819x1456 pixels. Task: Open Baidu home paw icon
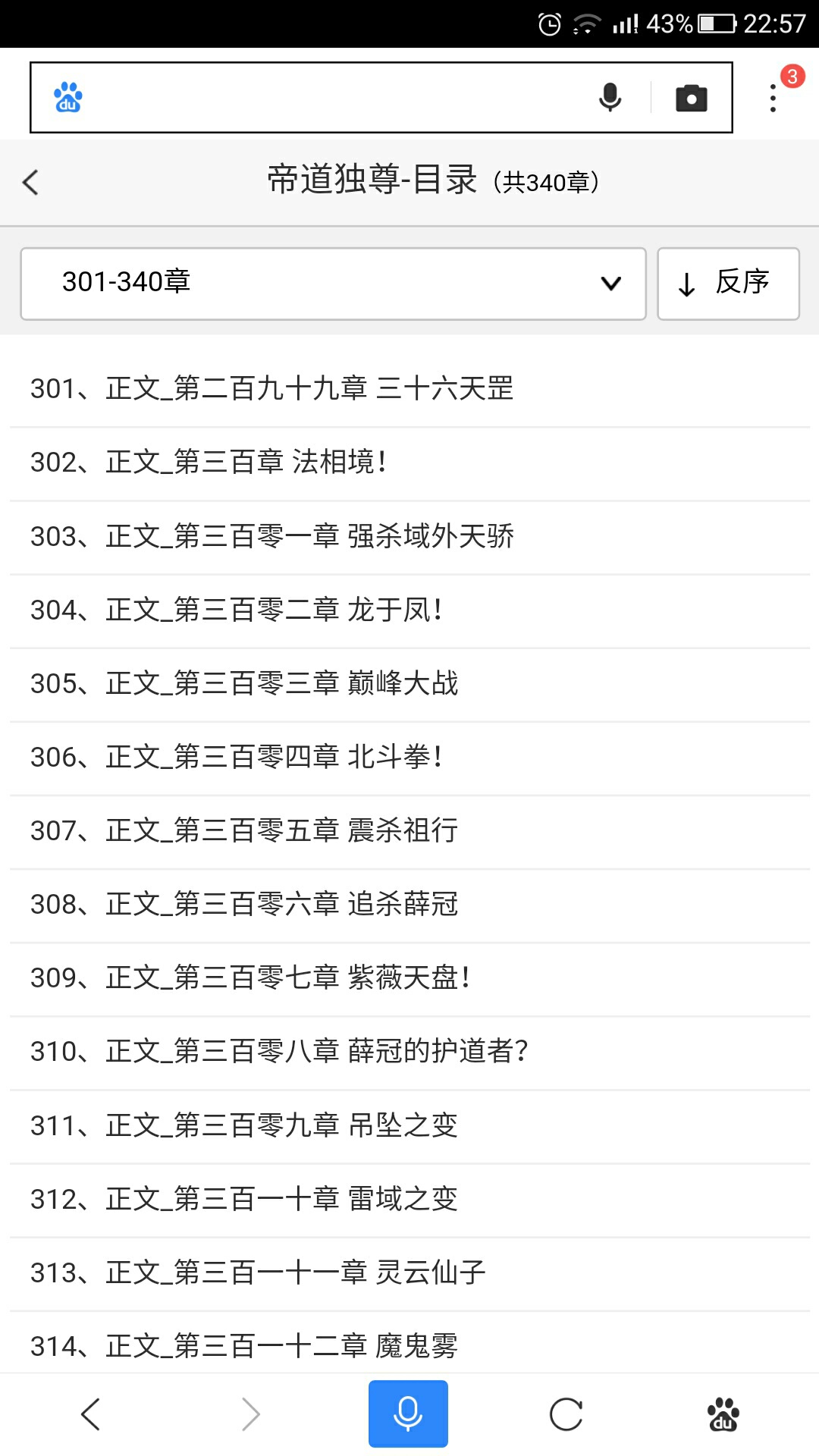(723, 1414)
